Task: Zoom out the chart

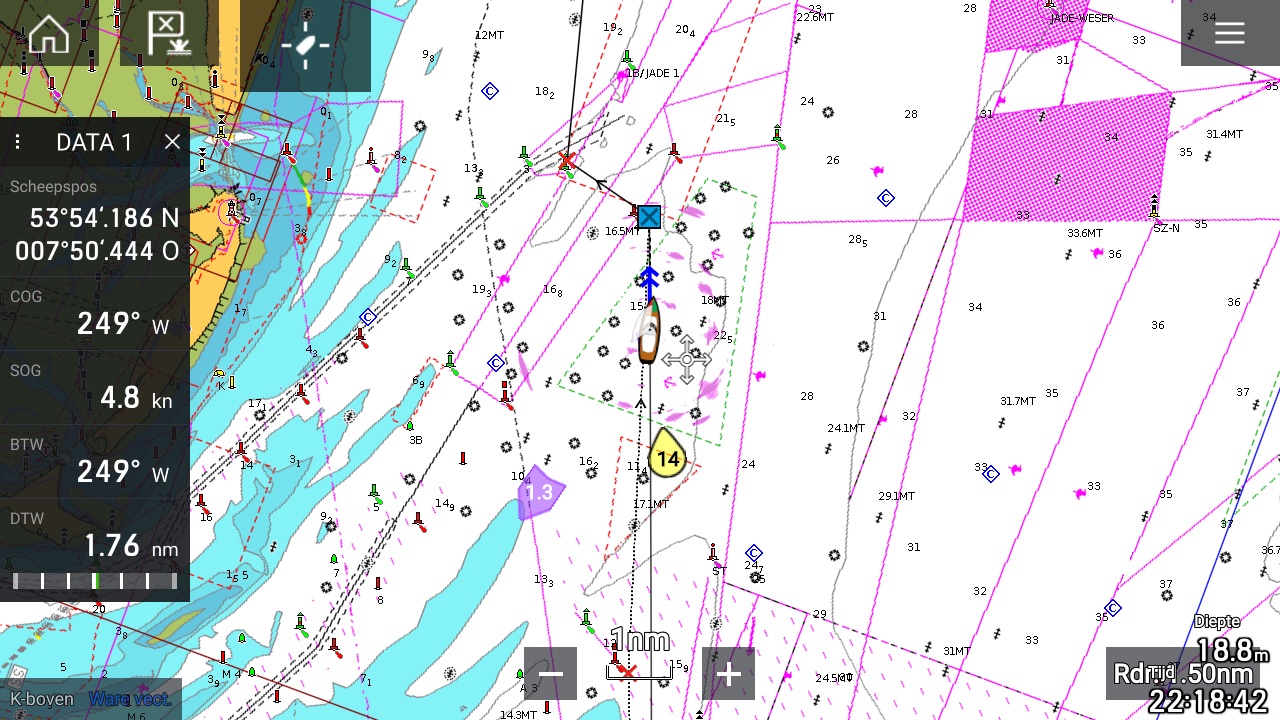Action: click(550, 673)
